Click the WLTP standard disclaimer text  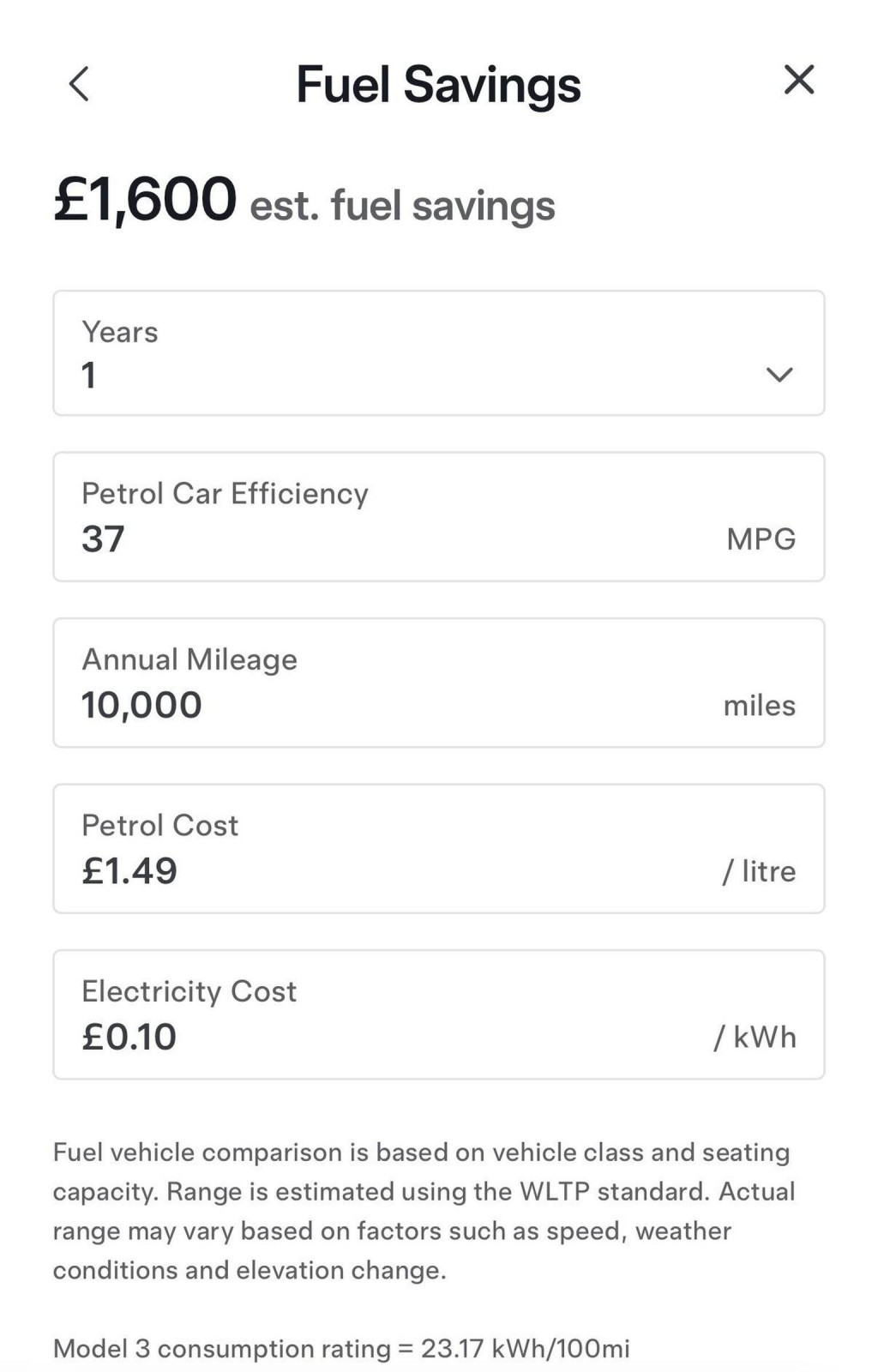tap(424, 1192)
